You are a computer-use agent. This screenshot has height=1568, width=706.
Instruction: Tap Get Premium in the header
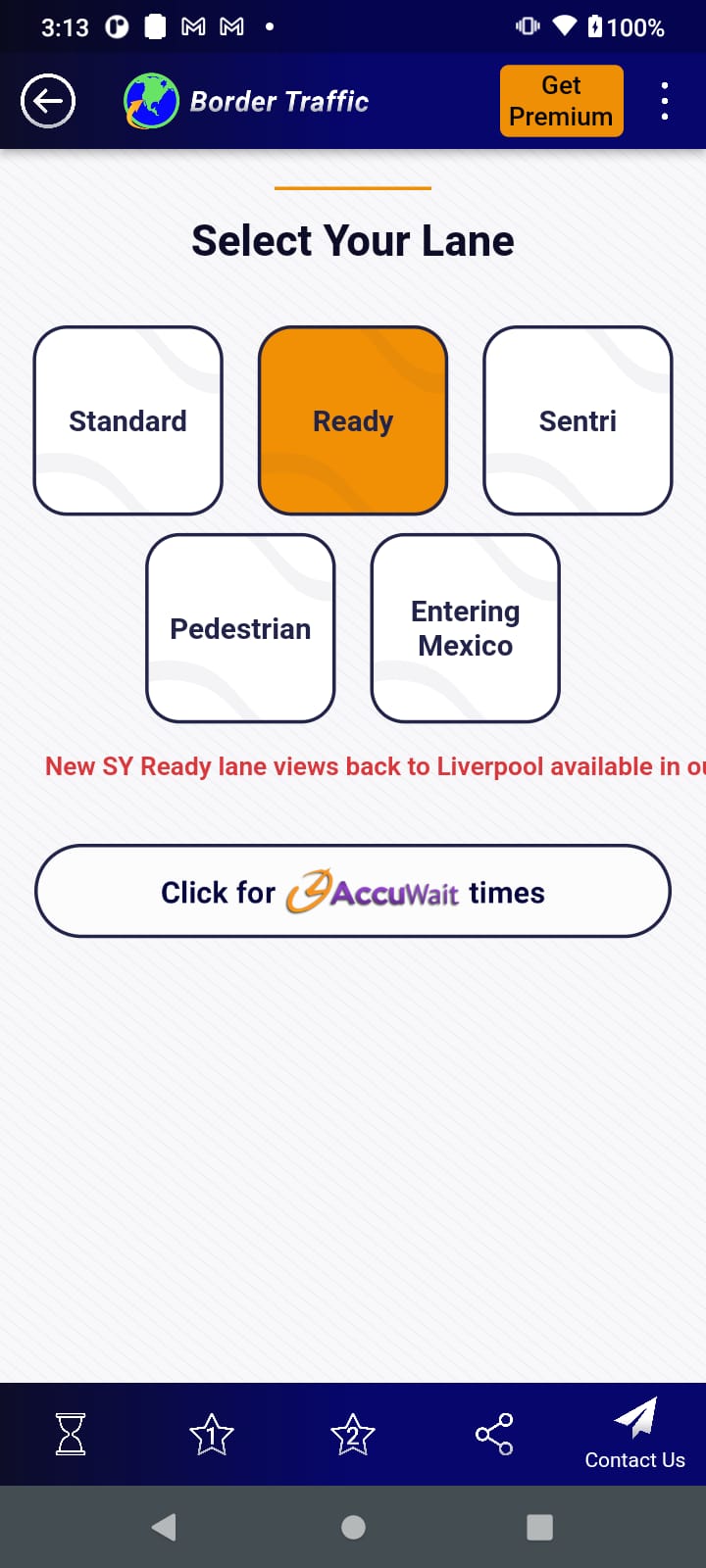pyautogui.click(x=561, y=100)
